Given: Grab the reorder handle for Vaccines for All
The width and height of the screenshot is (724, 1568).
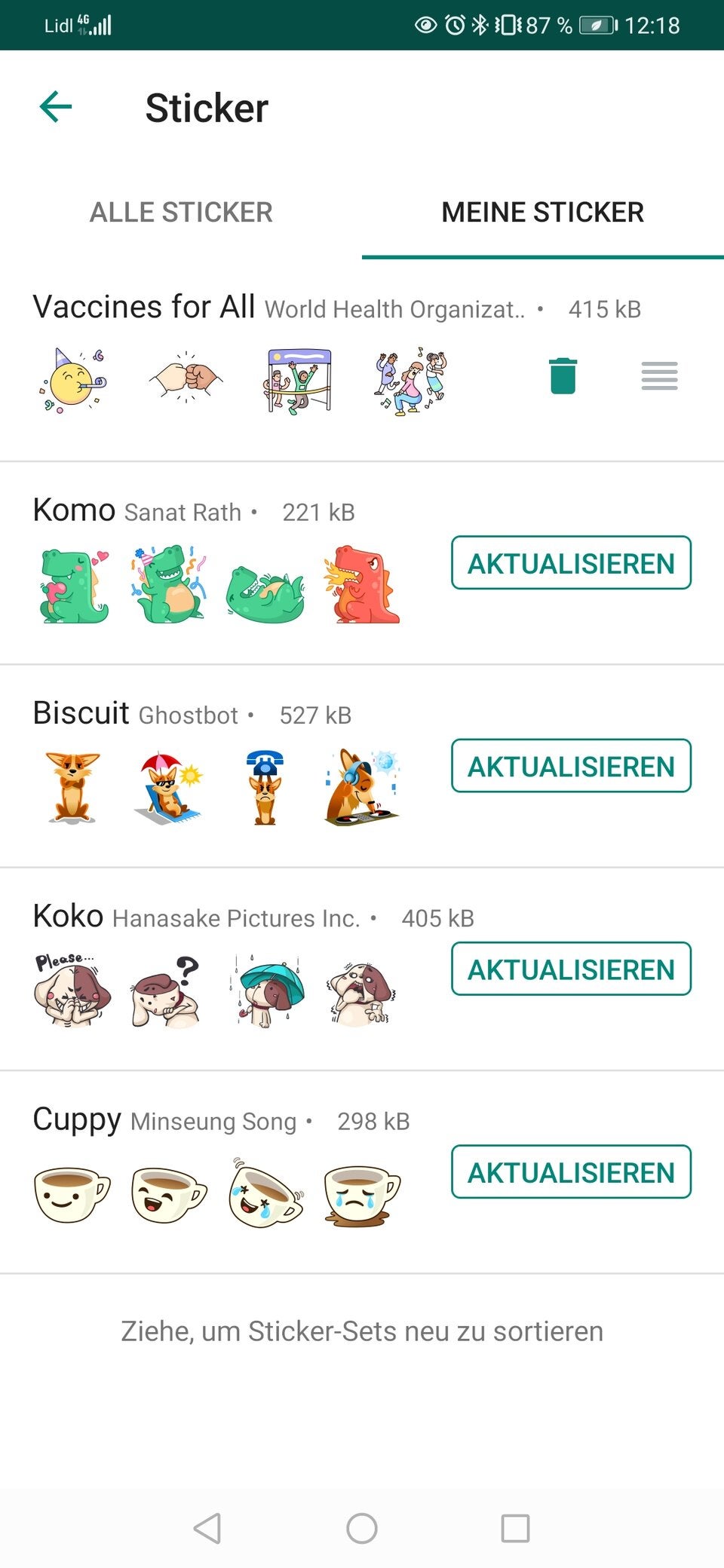Looking at the screenshot, I should 659,375.
